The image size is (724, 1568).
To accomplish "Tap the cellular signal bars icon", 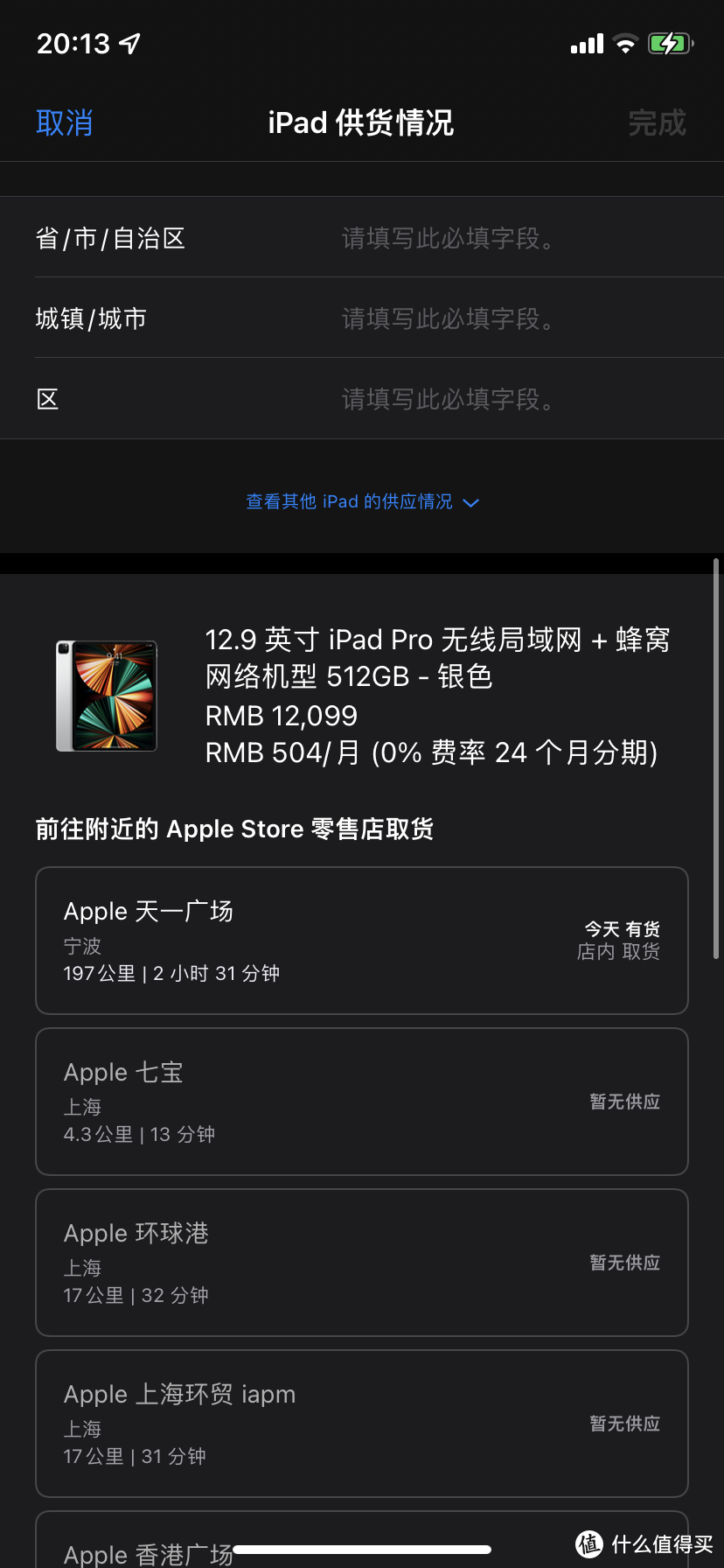I will coord(585,41).
